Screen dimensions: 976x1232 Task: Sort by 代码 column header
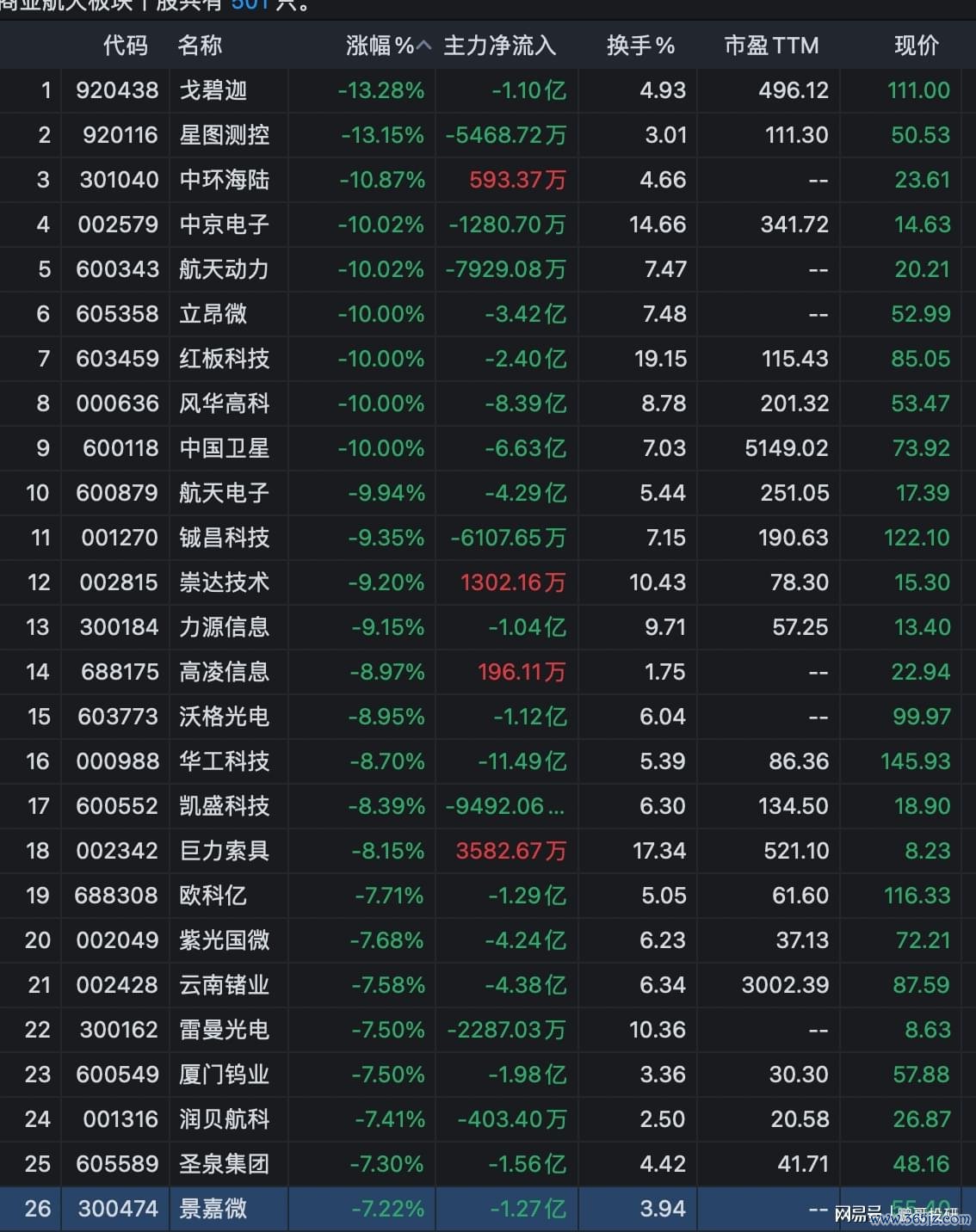126,46
